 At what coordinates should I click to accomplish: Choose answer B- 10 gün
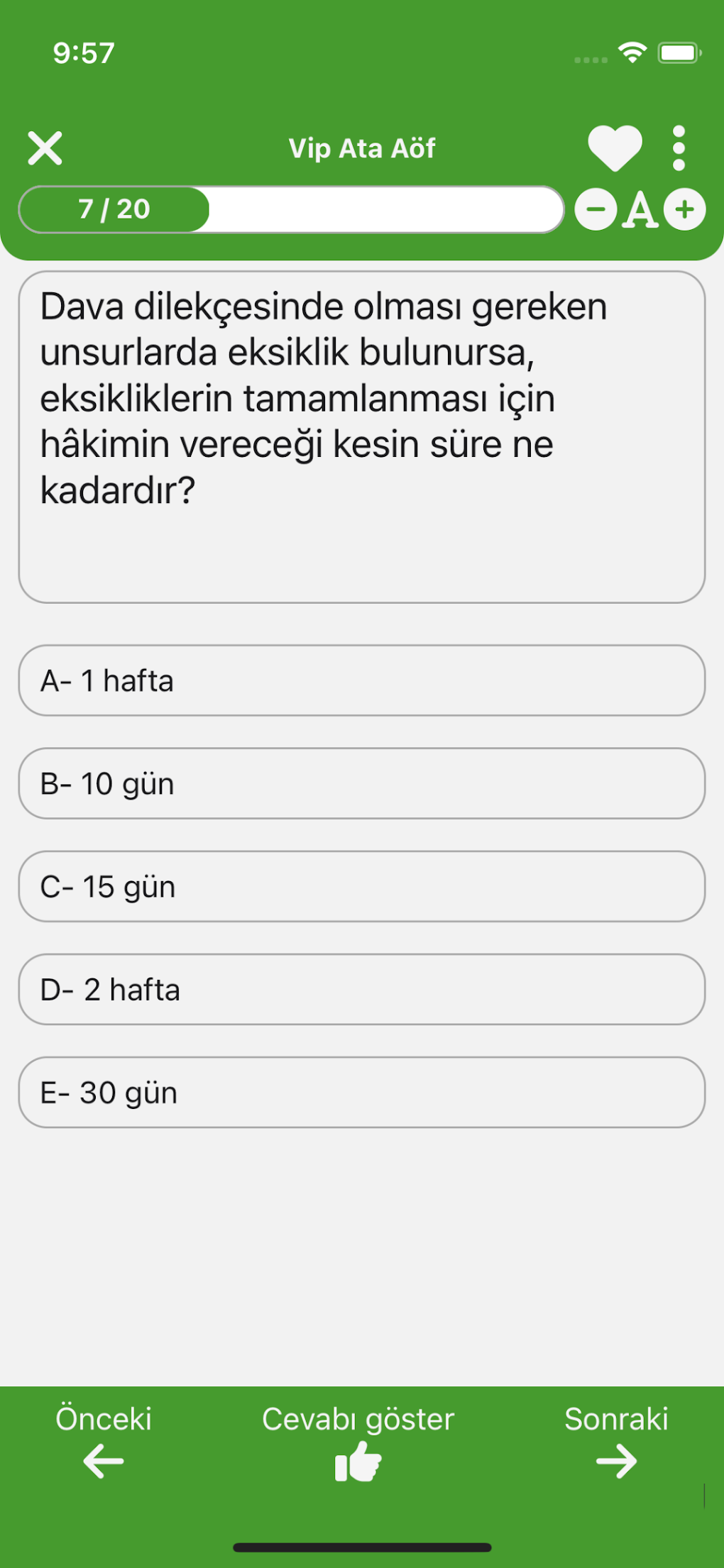(362, 783)
